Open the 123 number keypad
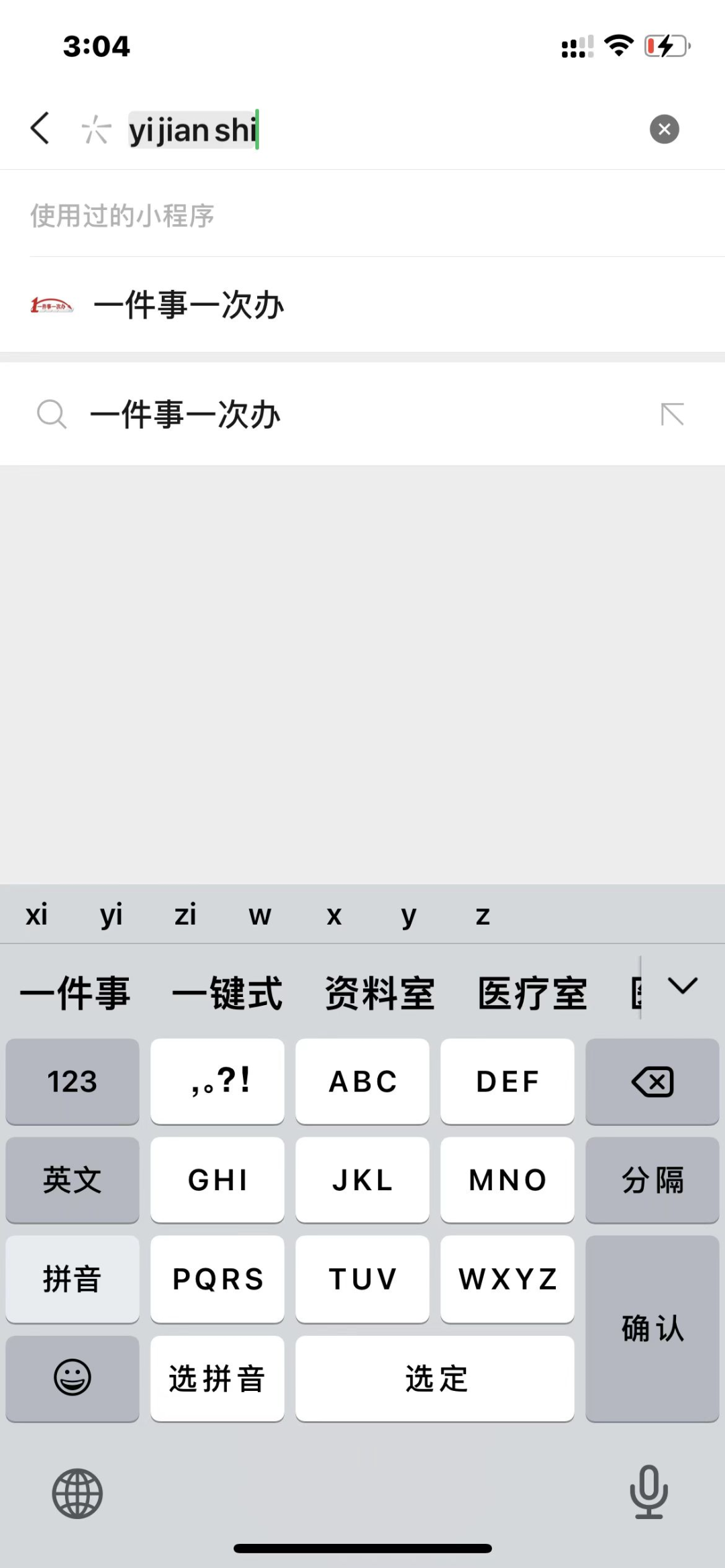725x1568 pixels. coord(72,1082)
